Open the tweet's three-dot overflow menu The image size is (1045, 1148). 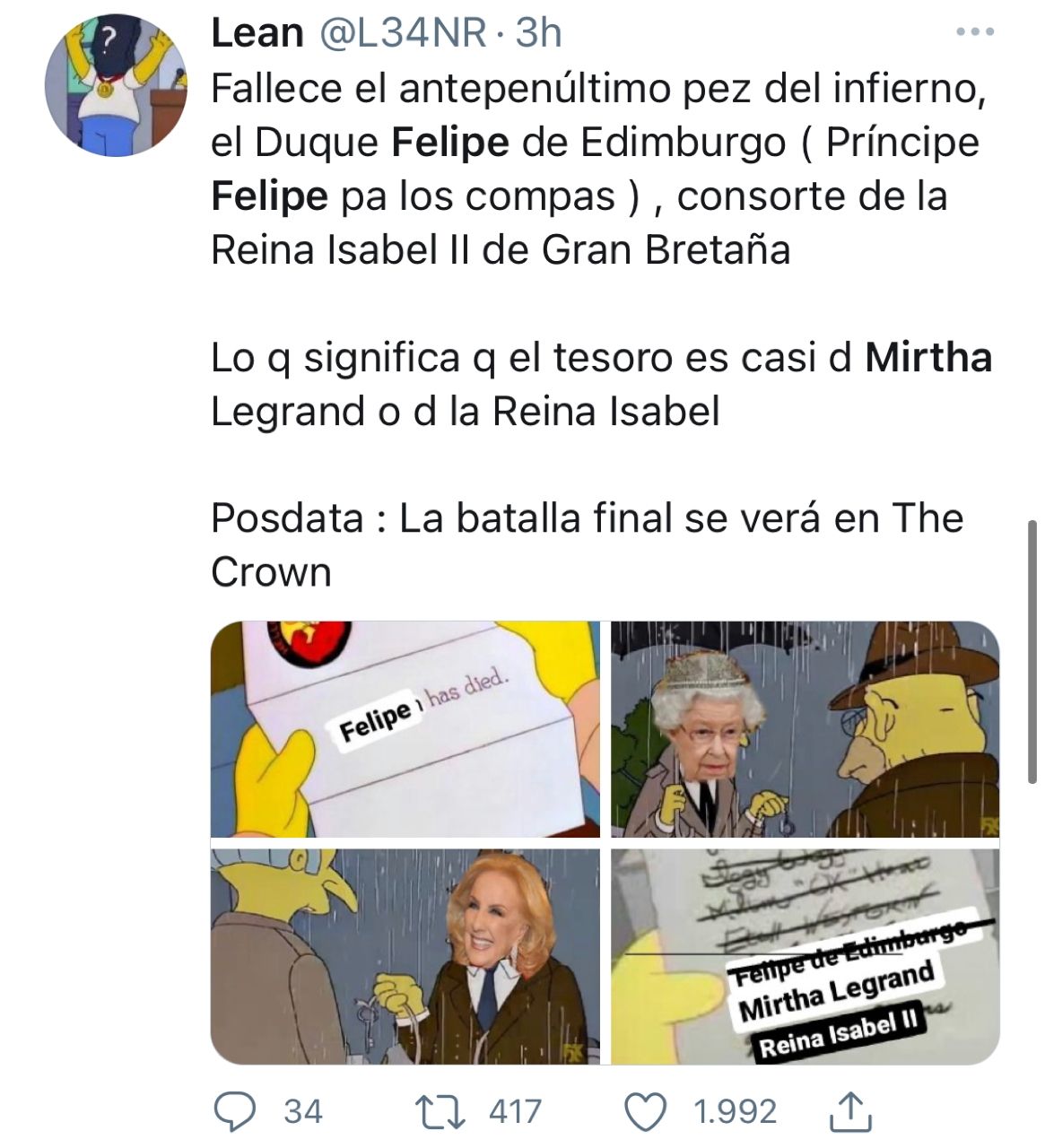pyautogui.click(x=975, y=33)
